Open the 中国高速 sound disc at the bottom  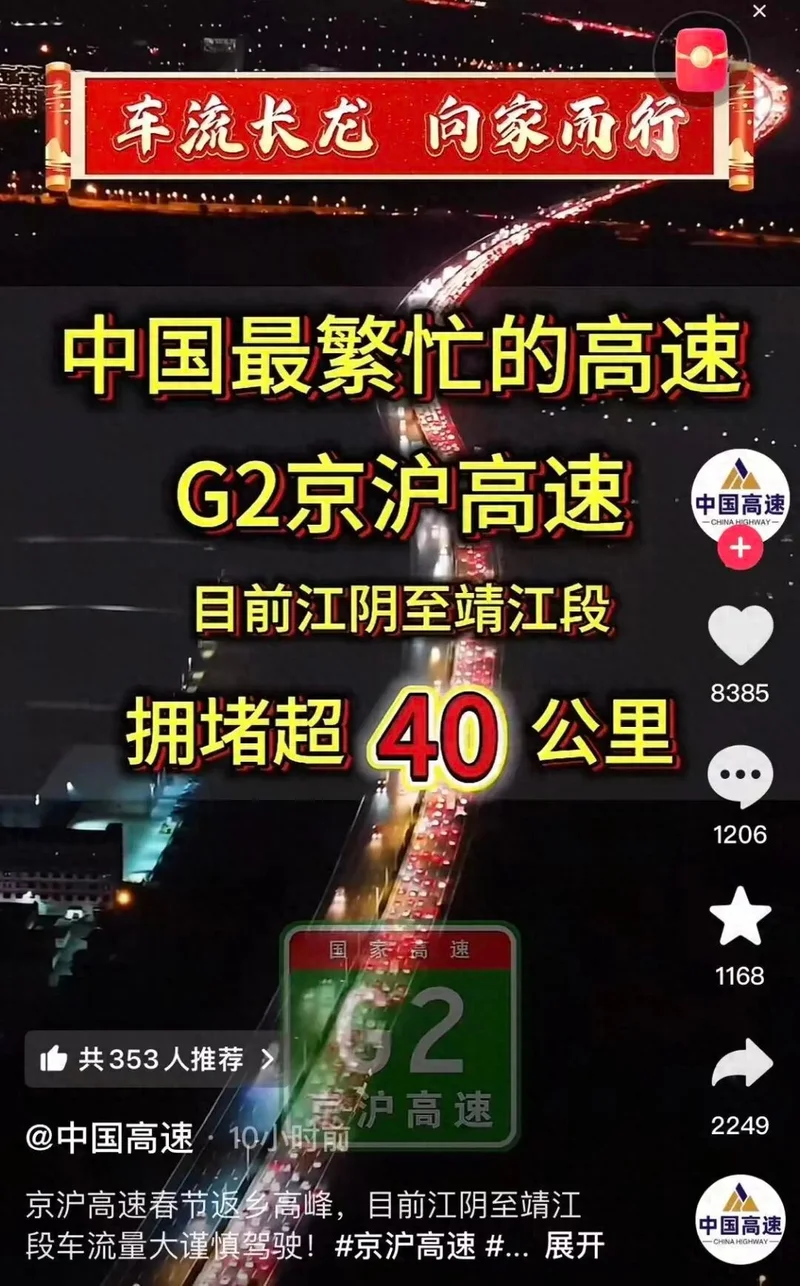click(x=740, y=1220)
